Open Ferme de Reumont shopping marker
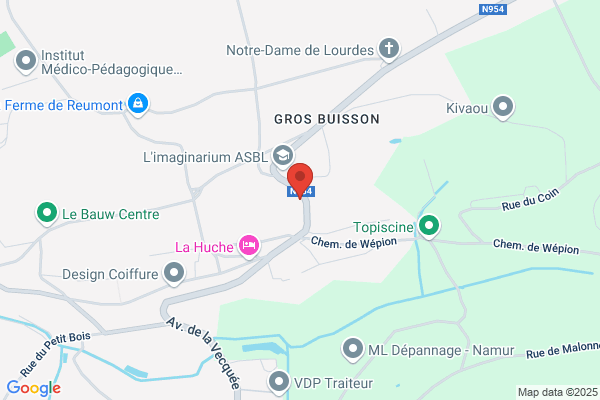The image size is (600, 400). 138,104
